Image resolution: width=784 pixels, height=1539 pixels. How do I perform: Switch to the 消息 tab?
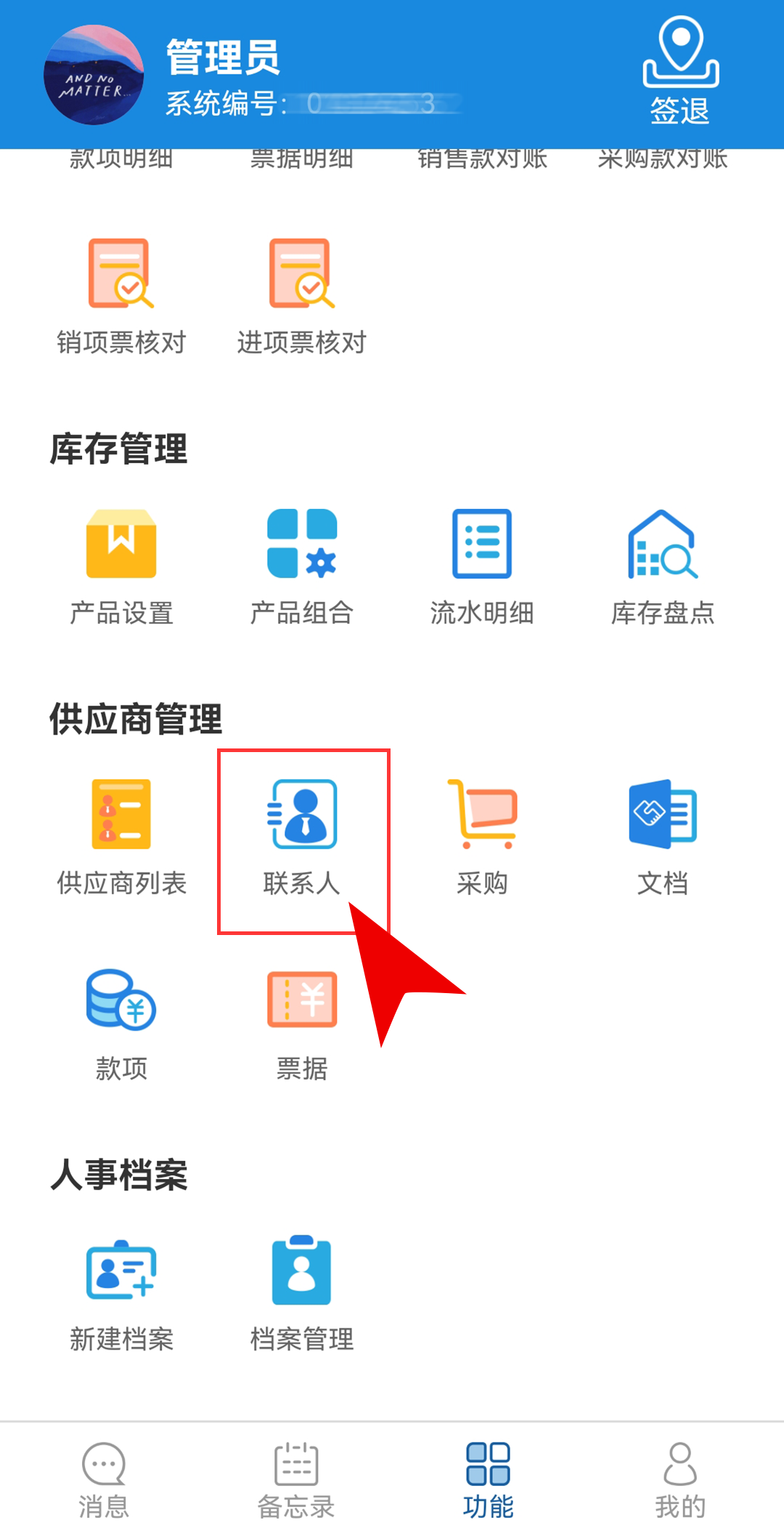(x=104, y=1479)
